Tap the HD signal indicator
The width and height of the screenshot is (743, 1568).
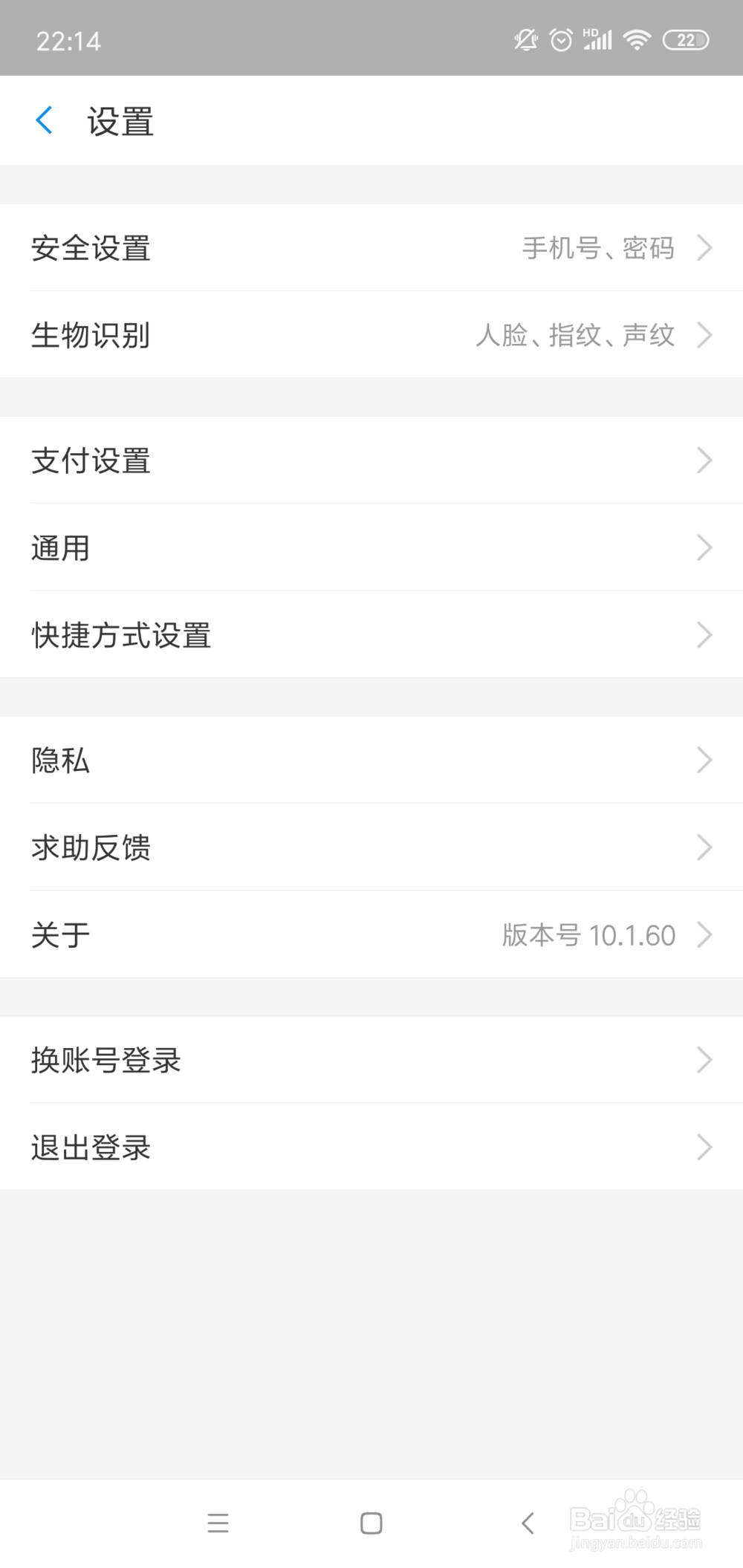coord(598,39)
